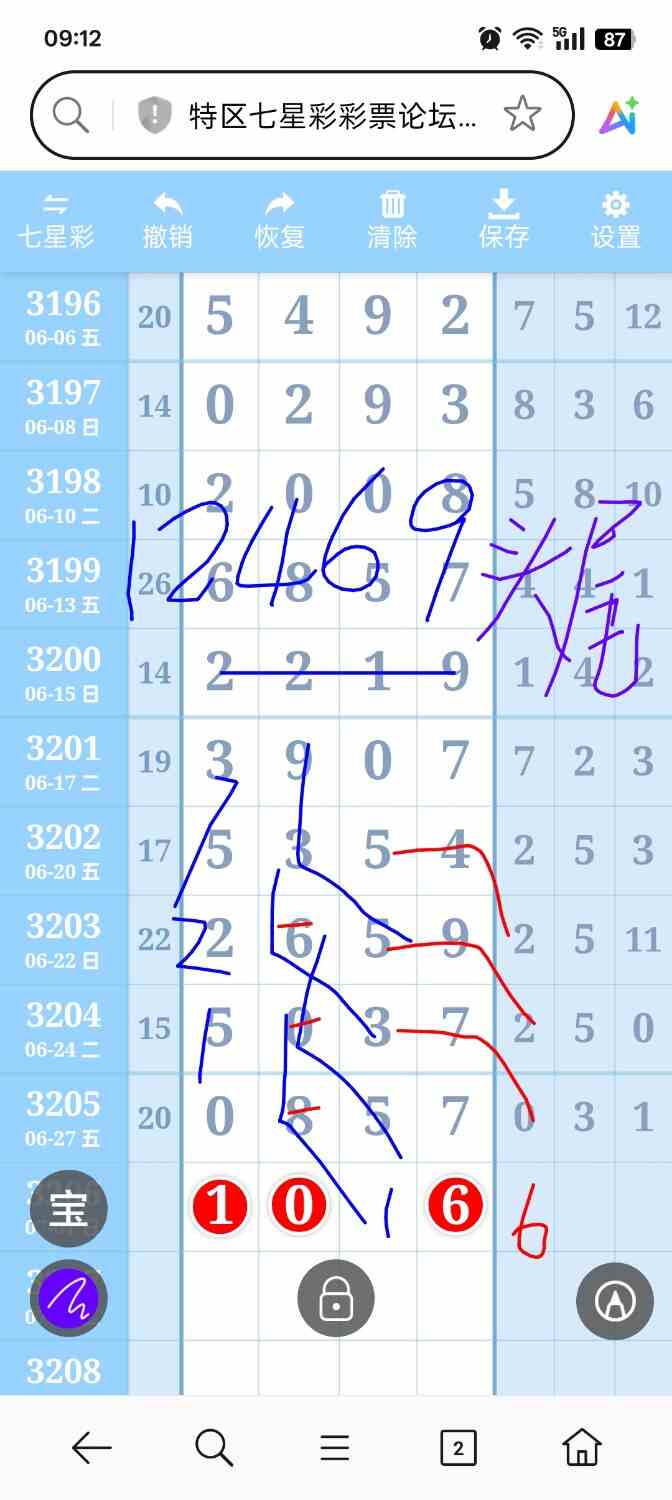The image size is (672, 1500).
Task: Open the tabs switcher showing 2
Action: point(458,1447)
